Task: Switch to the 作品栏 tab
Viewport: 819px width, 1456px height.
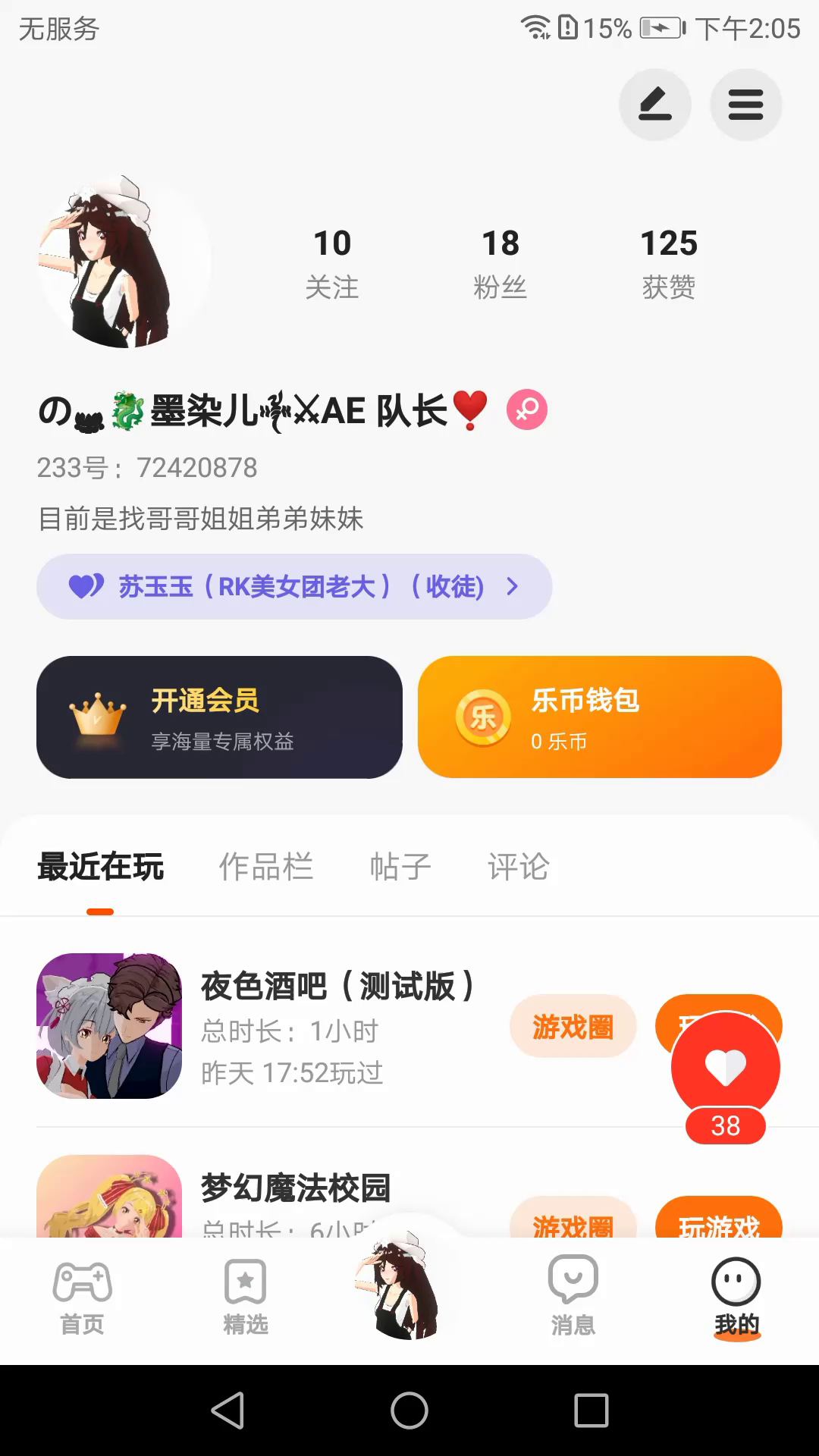Action: [265, 867]
